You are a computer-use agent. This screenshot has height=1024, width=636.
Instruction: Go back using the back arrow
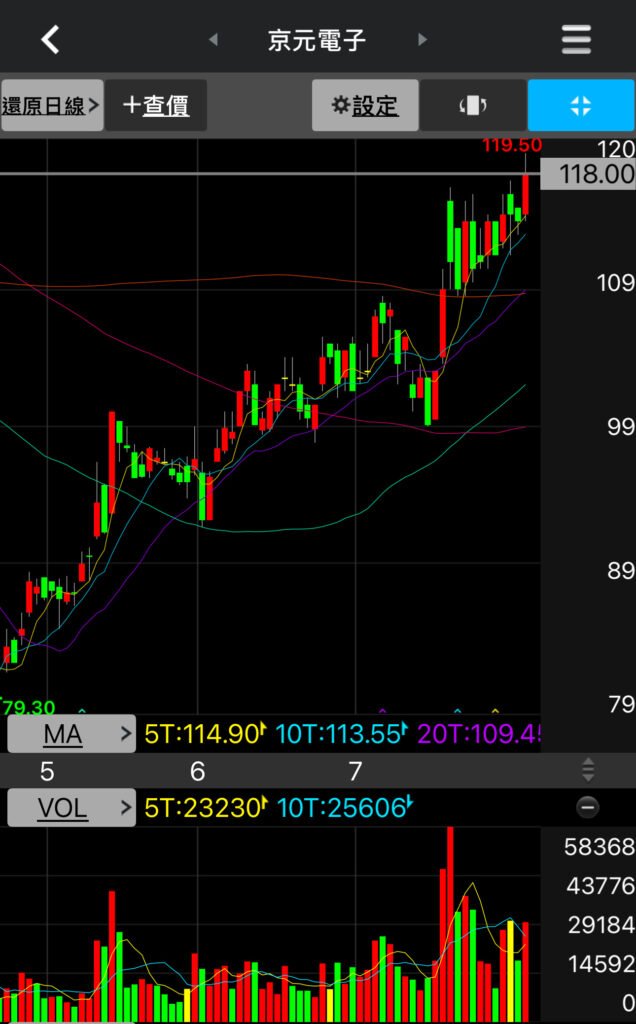(x=50, y=39)
